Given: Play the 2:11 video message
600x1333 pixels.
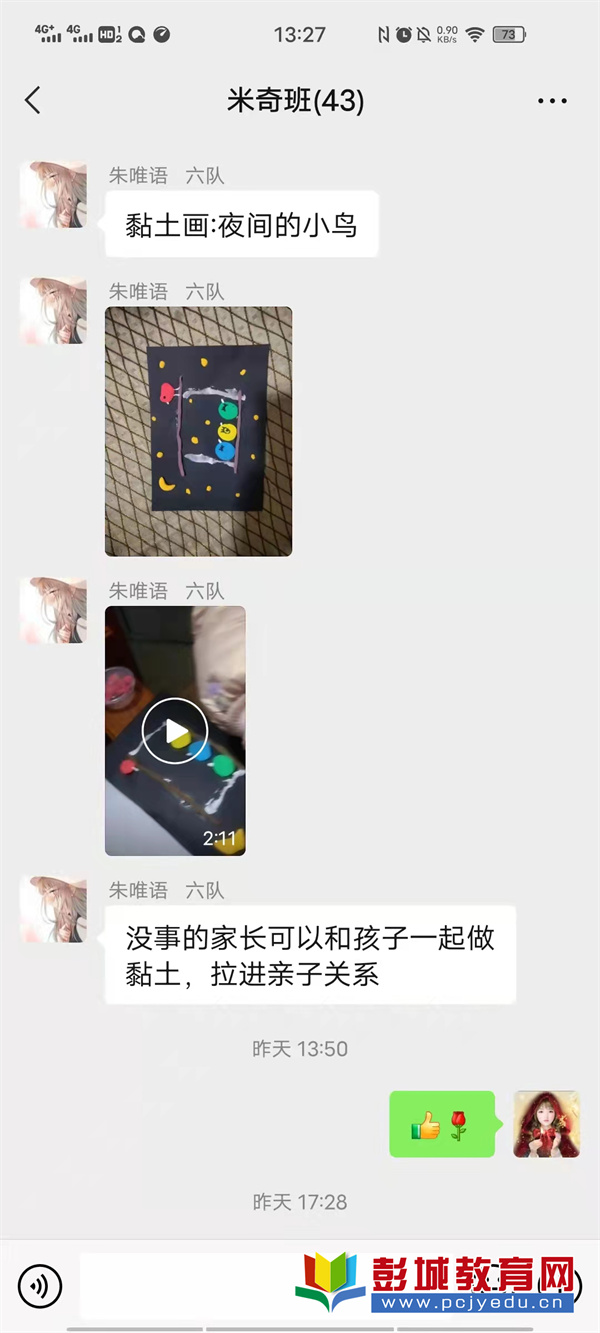Looking at the screenshot, I should (x=175, y=731).
